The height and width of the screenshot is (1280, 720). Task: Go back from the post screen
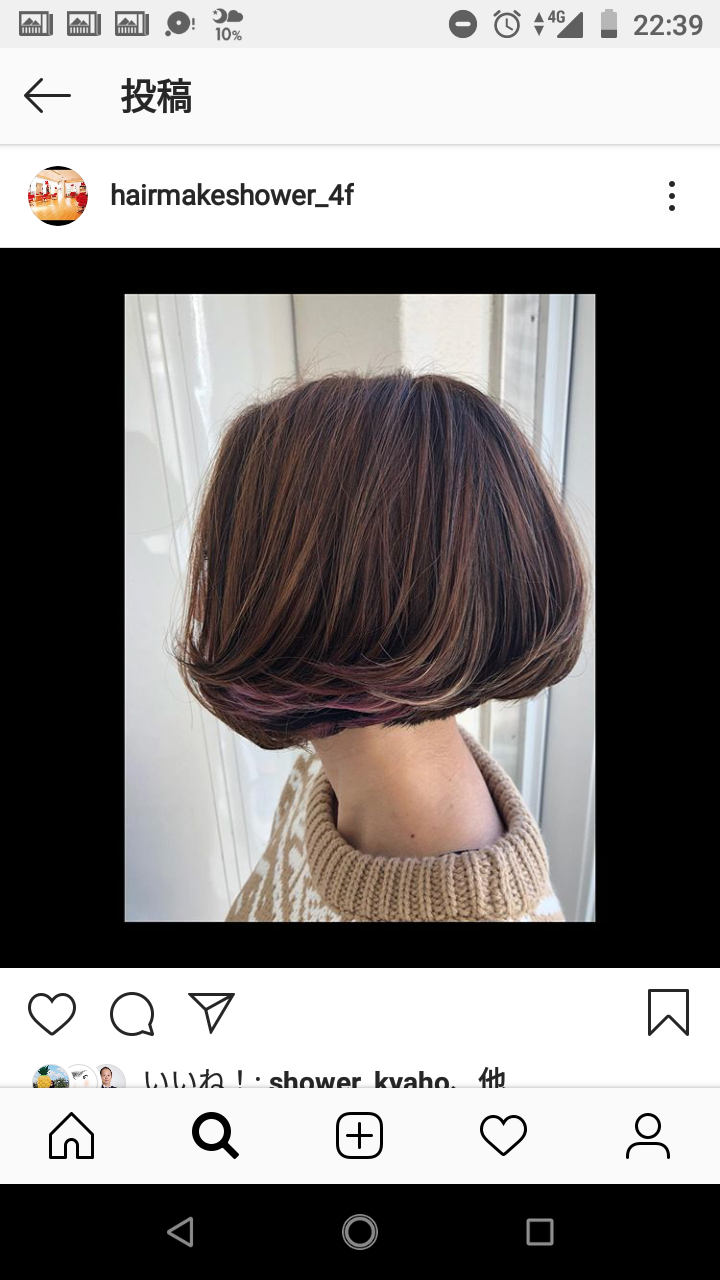[x=47, y=96]
